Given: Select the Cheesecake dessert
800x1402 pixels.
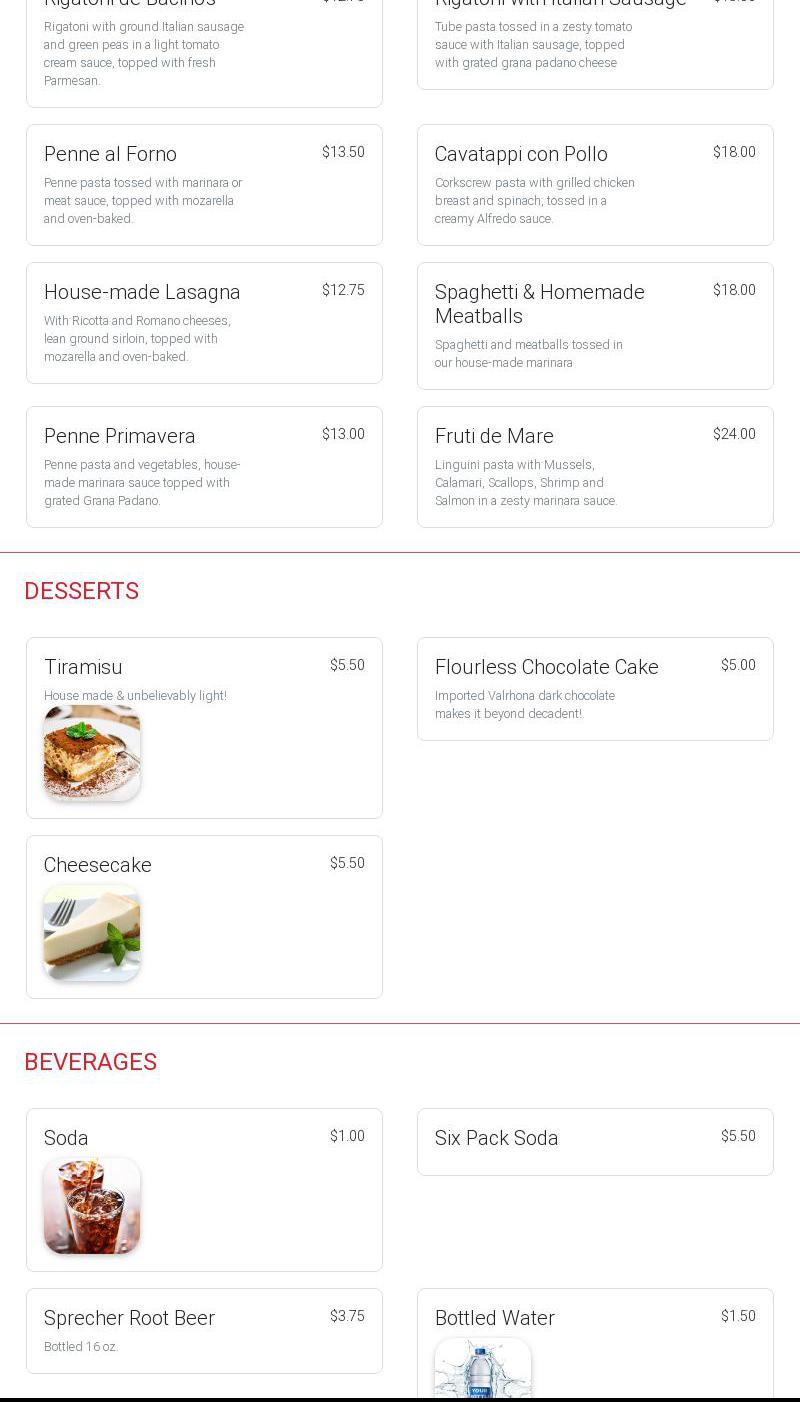Looking at the screenshot, I should pyautogui.click(x=204, y=917).
